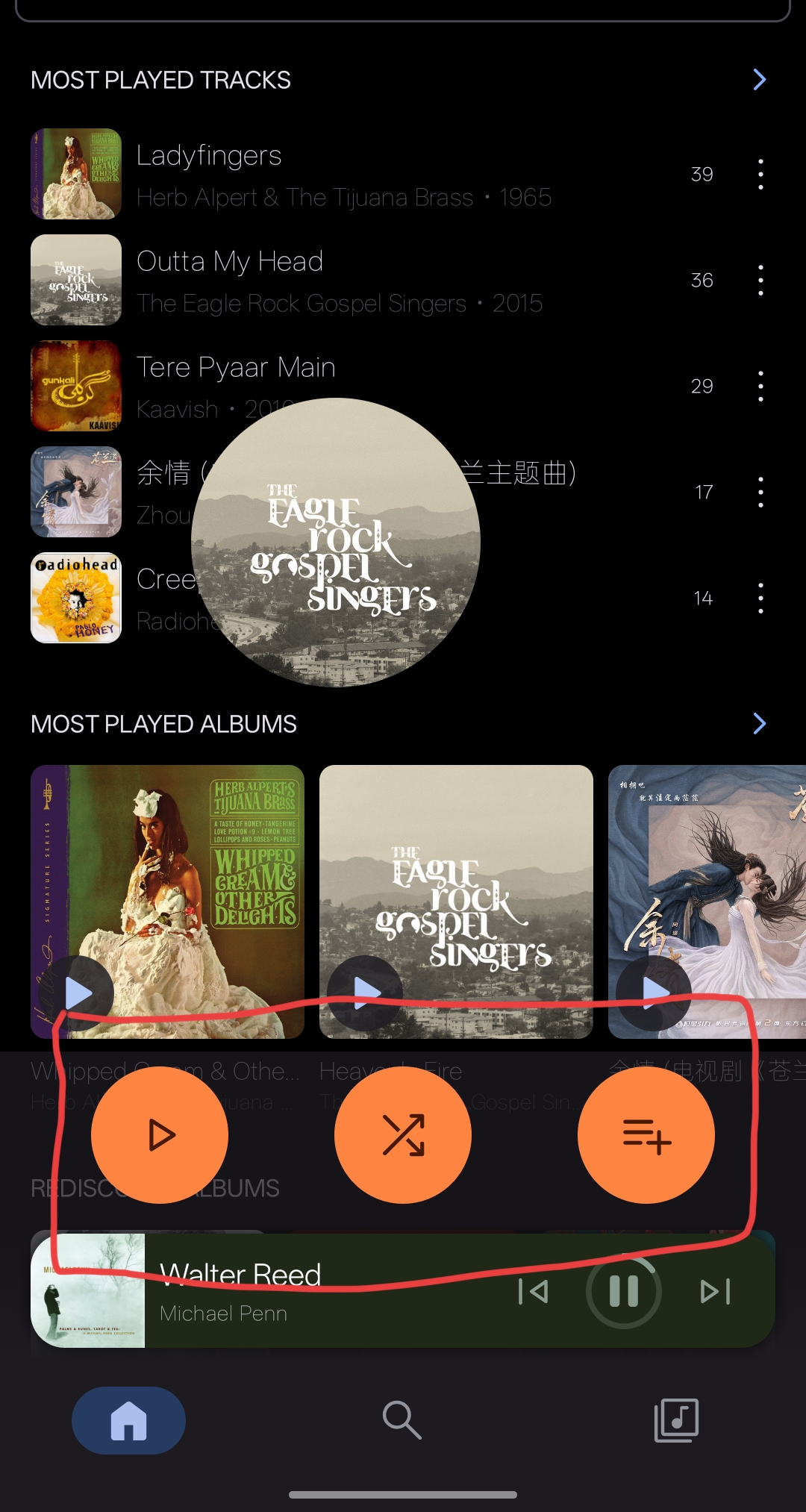Screen dimensions: 806x1512
Task: Tap the orange shuffle button
Action: [x=403, y=1135]
